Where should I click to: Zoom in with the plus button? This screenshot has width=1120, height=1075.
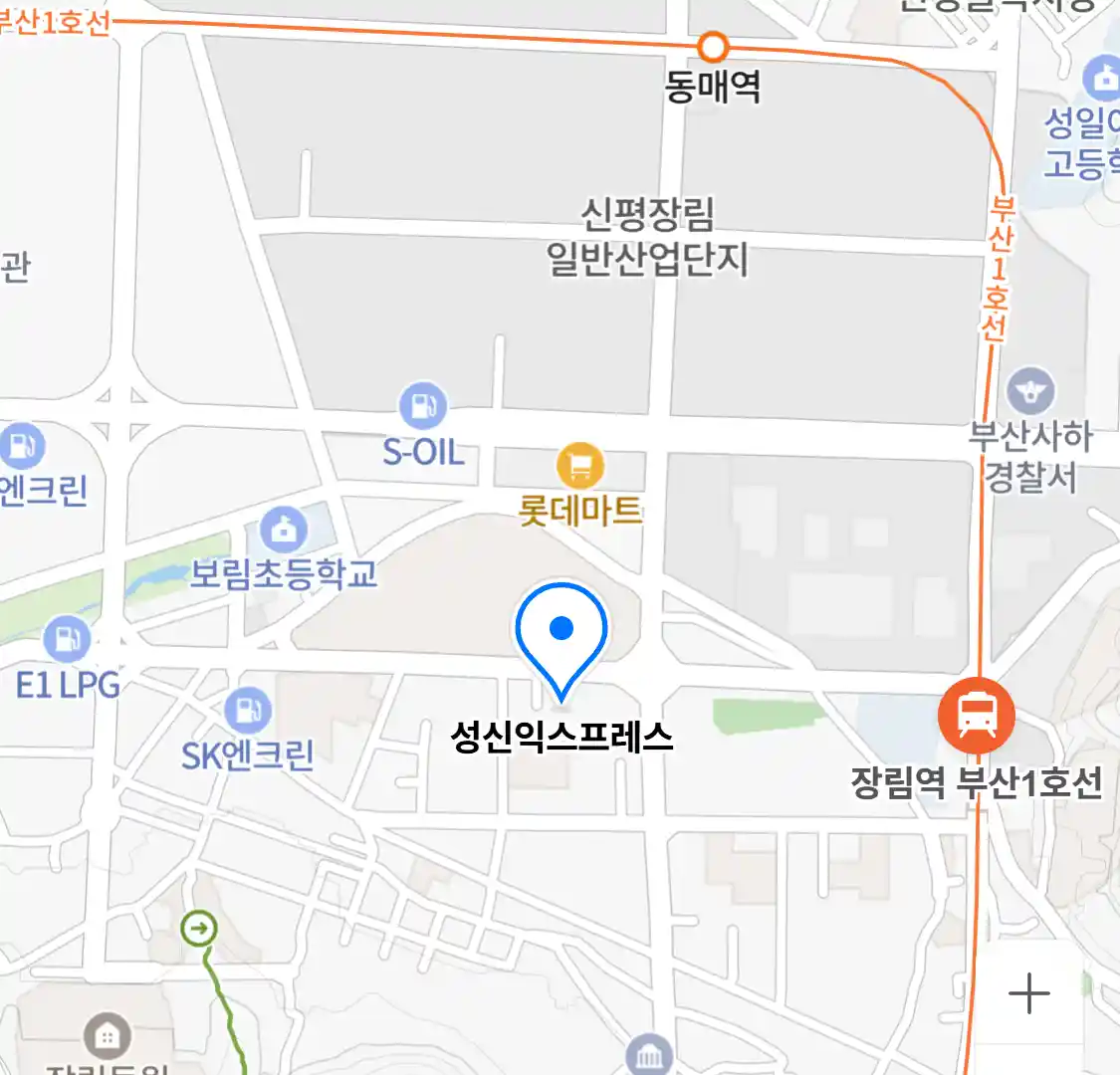(1028, 993)
